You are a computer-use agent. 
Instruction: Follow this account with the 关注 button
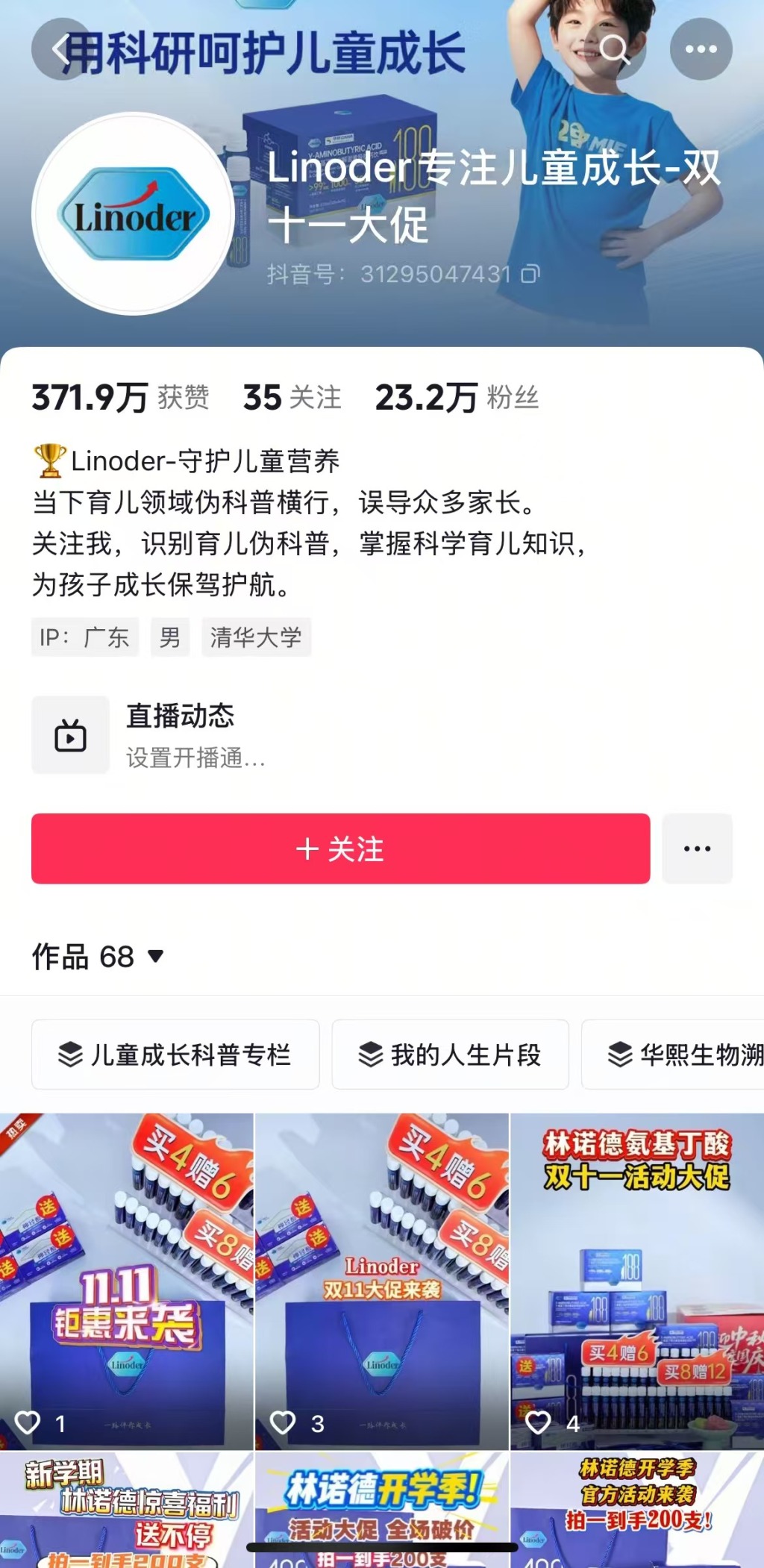coord(340,849)
